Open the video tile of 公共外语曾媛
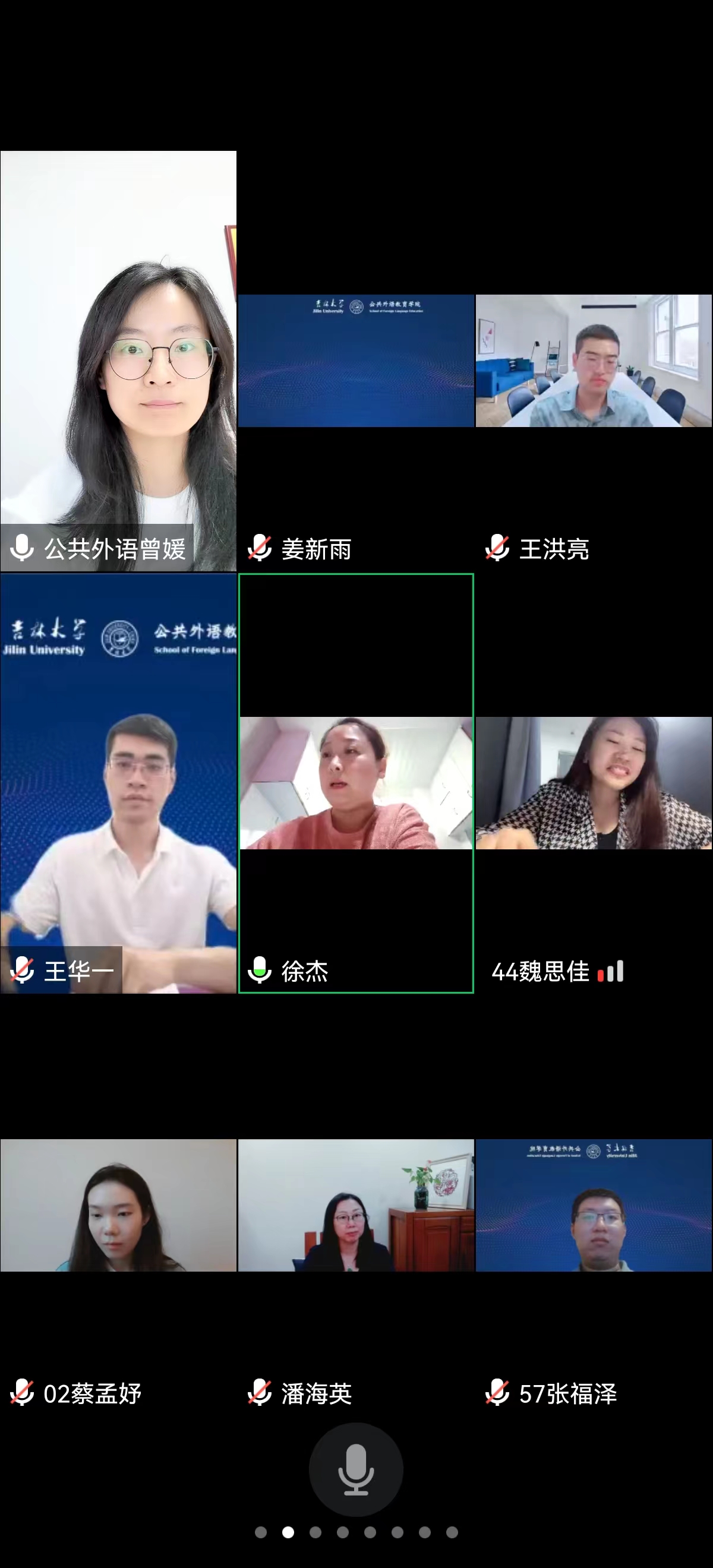The image size is (713, 1568). point(118,361)
